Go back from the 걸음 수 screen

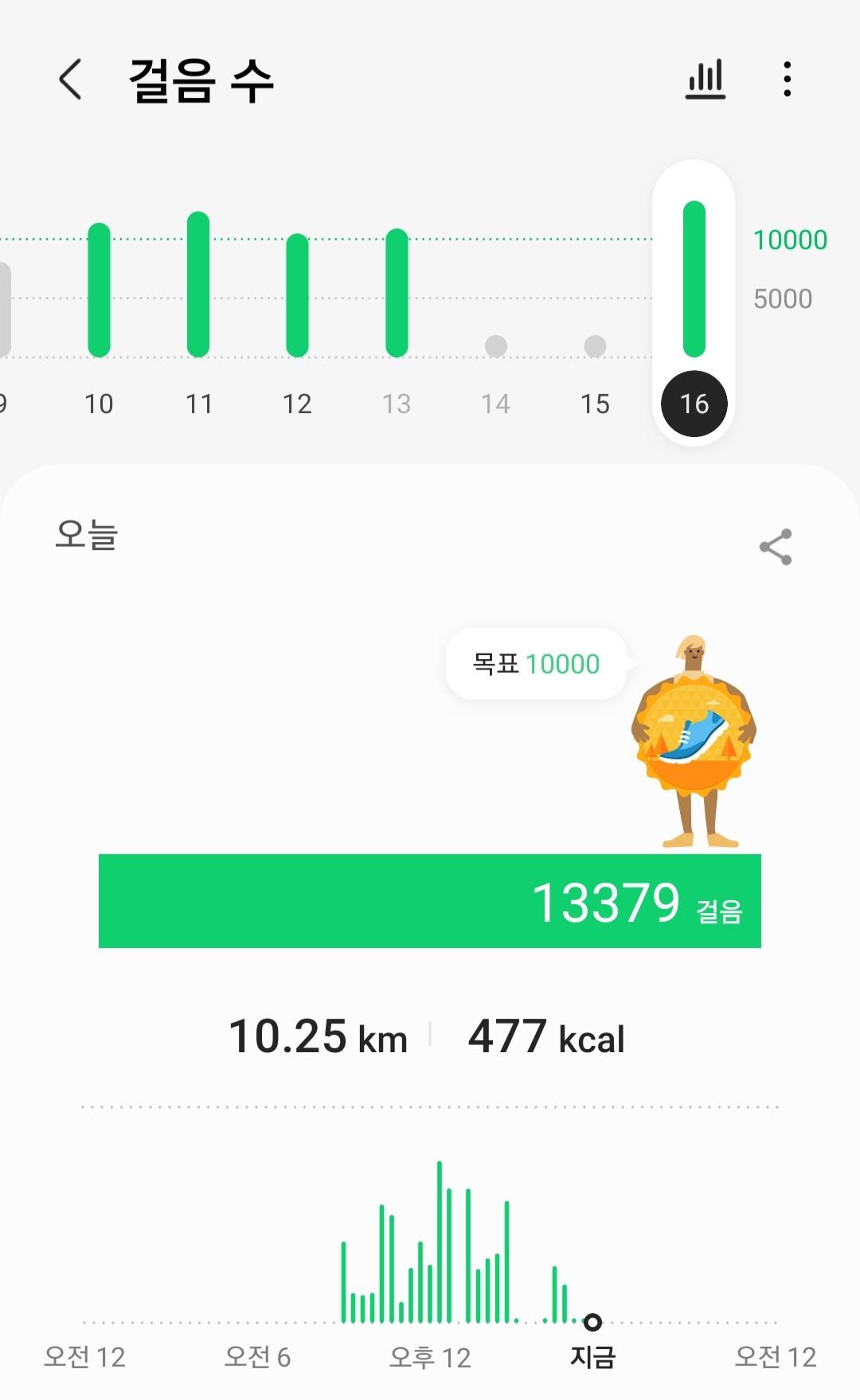70,80
